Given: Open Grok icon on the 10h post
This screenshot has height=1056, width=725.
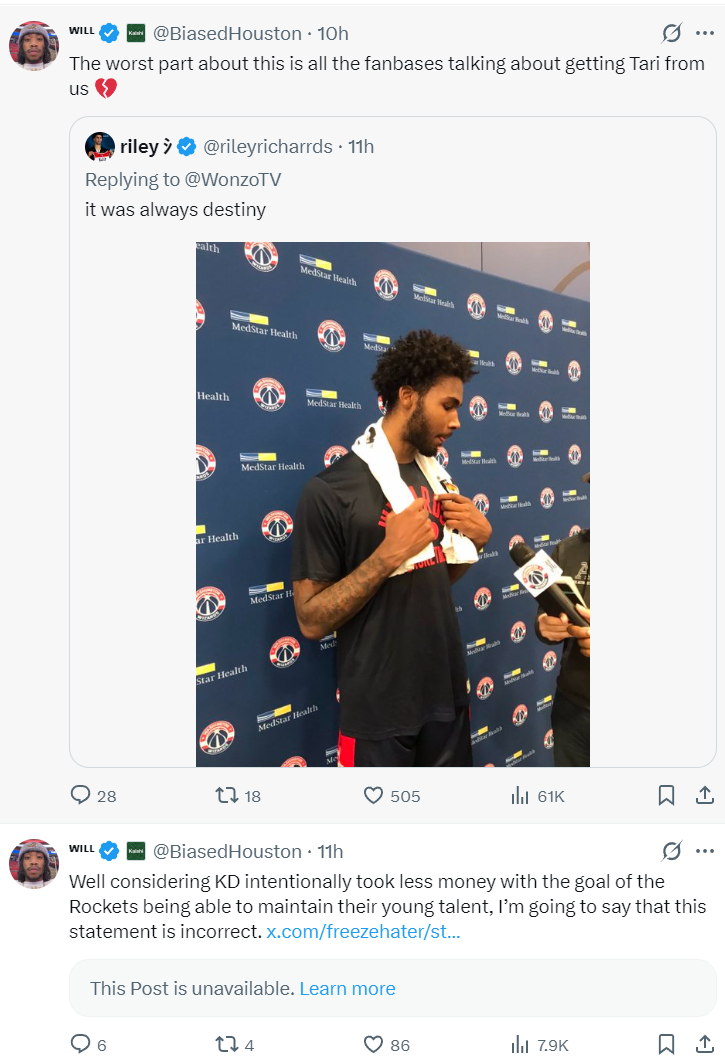Looking at the screenshot, I should coord(672,34).
